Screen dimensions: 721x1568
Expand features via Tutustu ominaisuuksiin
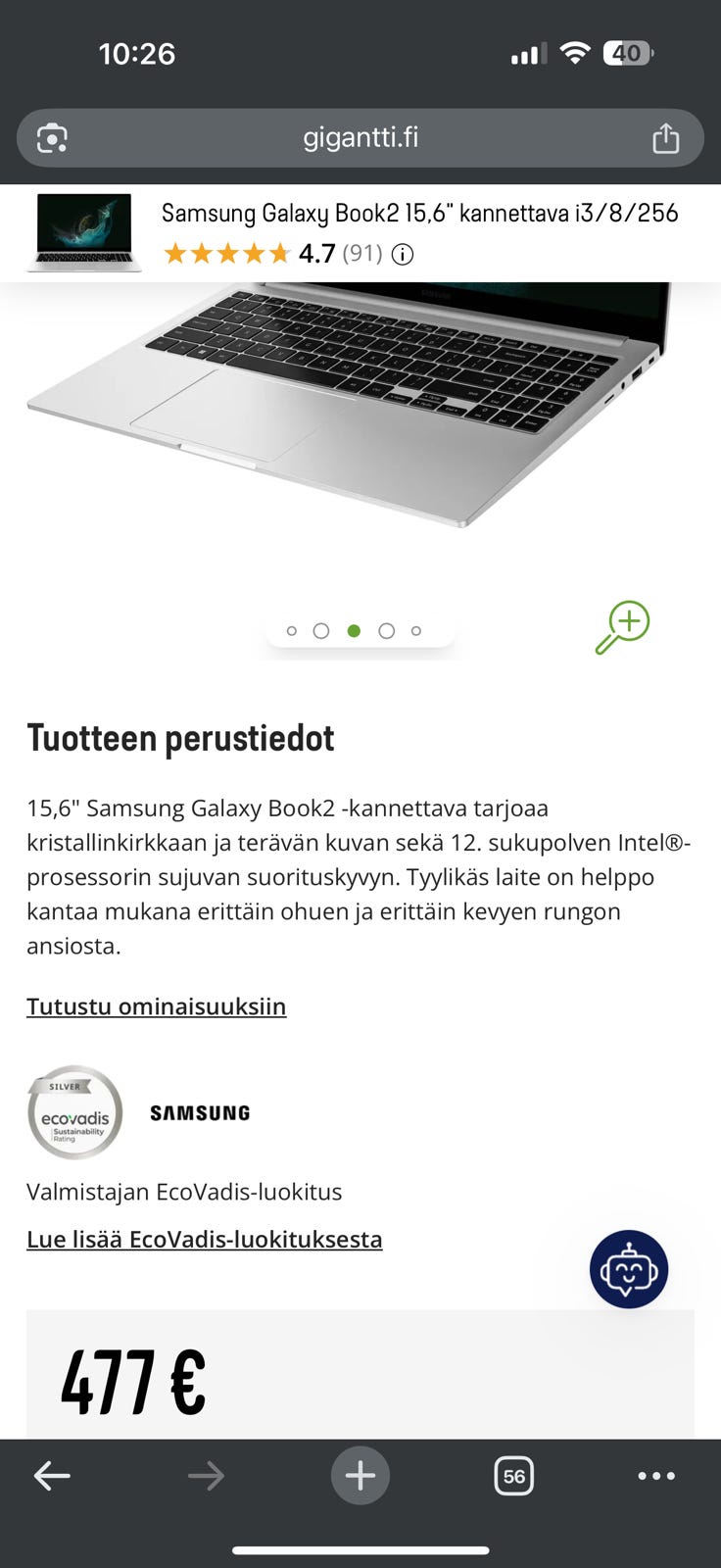156,1006
